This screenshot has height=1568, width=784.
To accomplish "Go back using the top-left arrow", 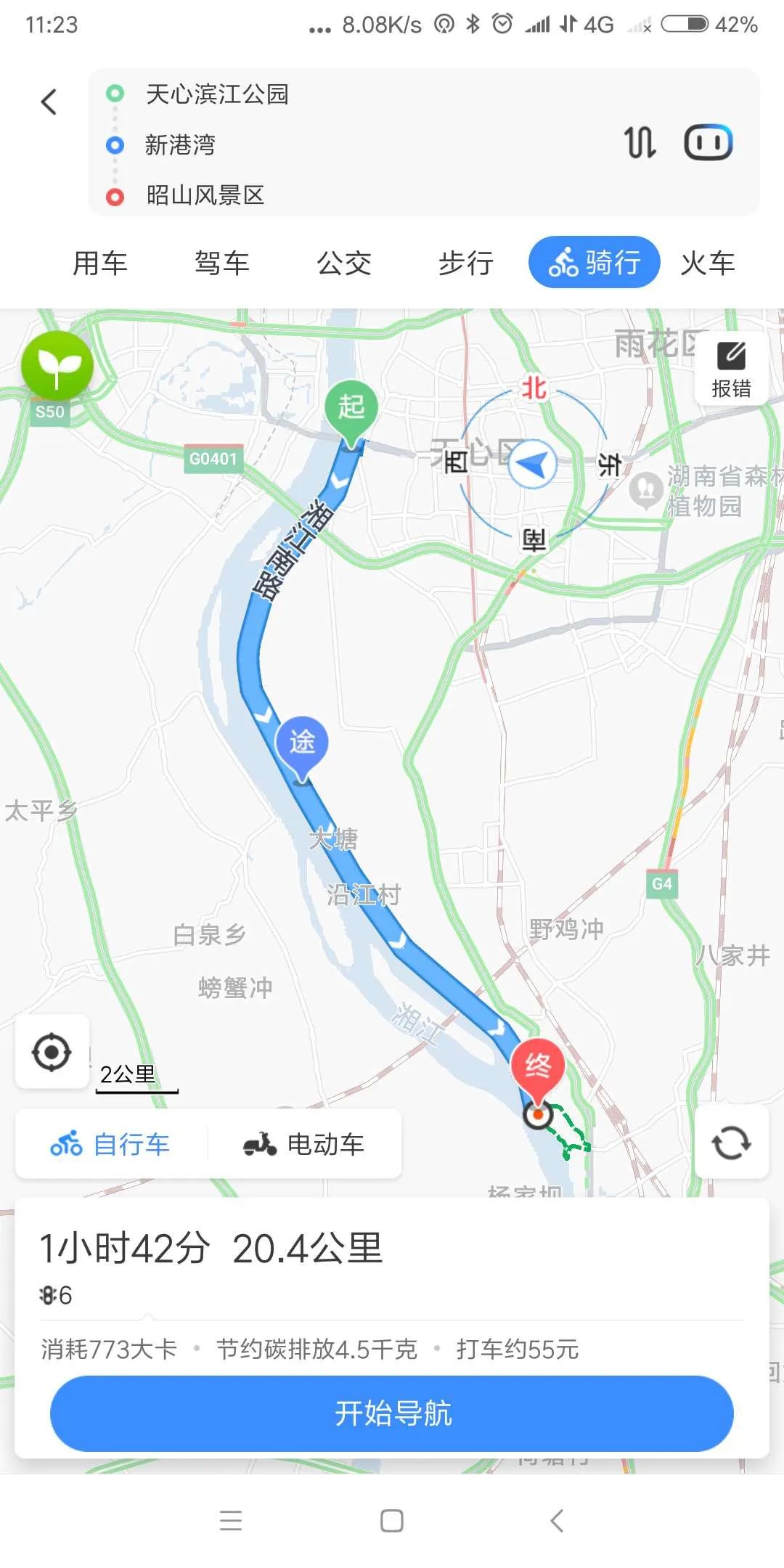I will pyautogui.click(x=49, y=102).
